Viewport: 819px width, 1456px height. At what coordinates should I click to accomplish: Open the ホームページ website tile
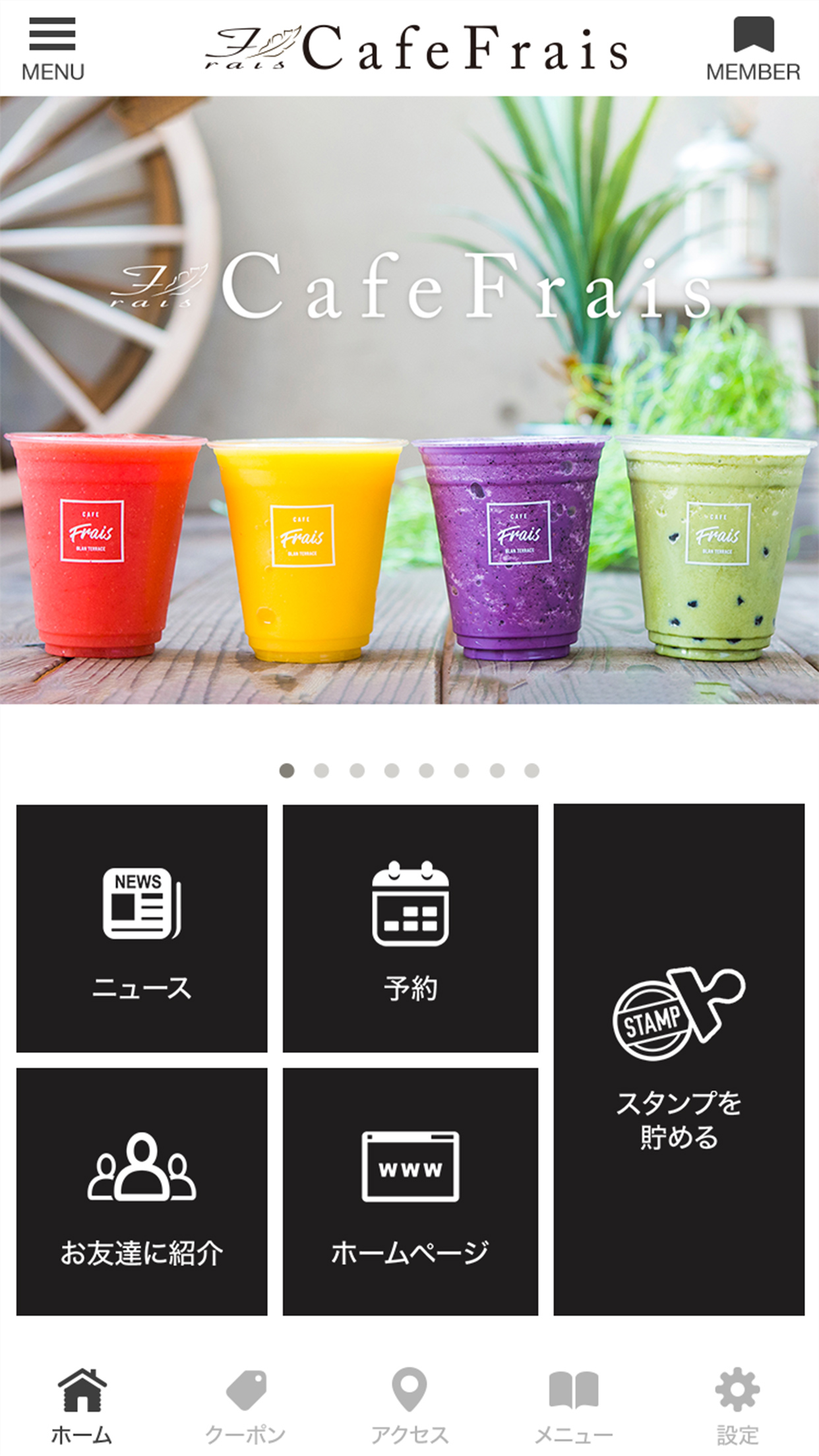point(410,1192)
